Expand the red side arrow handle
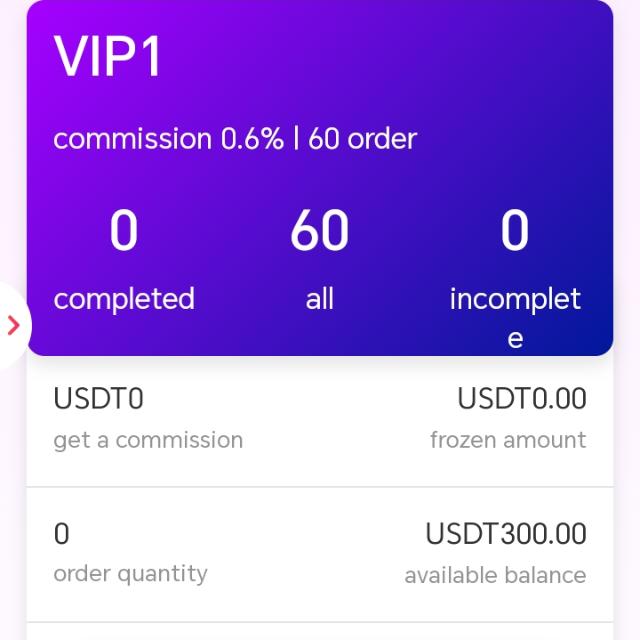The height and width of the screenshot is (640, 640). coord(13,325)
